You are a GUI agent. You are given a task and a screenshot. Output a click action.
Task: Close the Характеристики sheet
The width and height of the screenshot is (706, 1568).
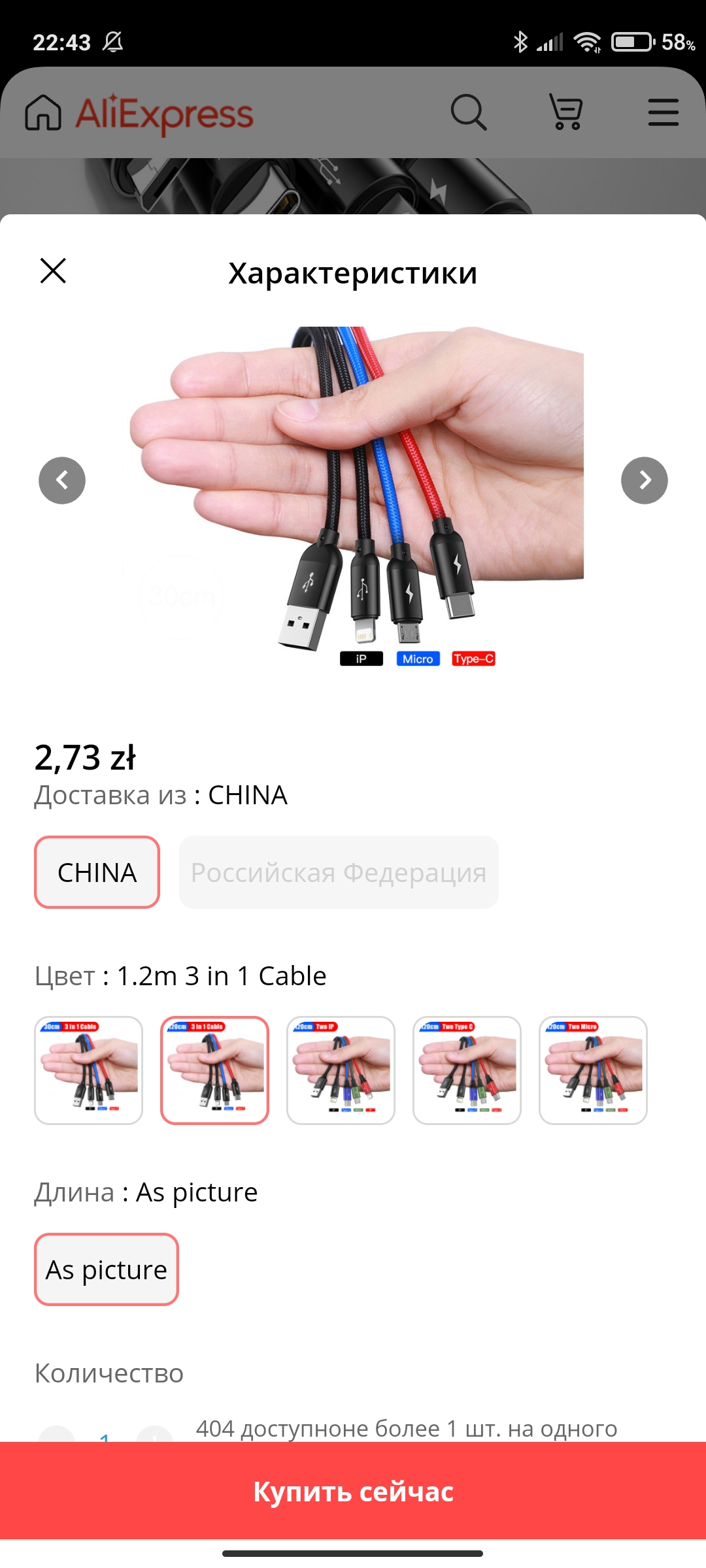coord(53,270)
